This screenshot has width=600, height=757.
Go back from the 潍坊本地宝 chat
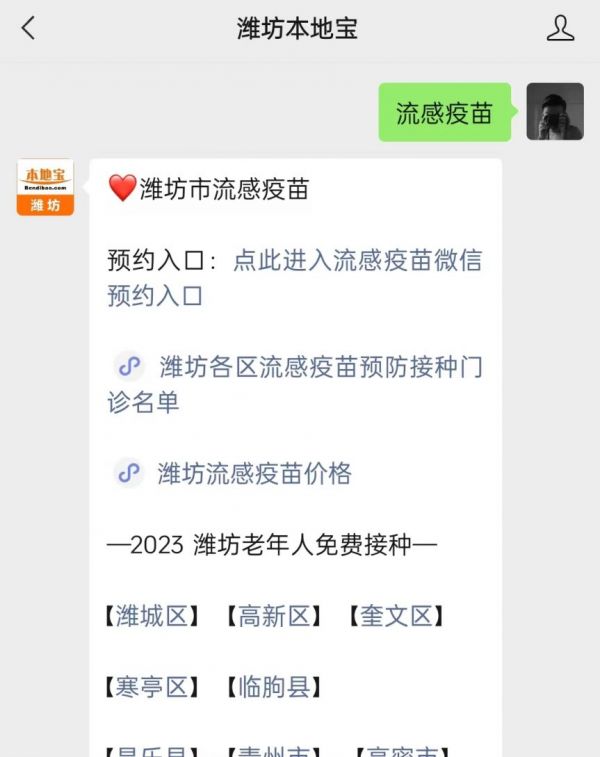28,28
